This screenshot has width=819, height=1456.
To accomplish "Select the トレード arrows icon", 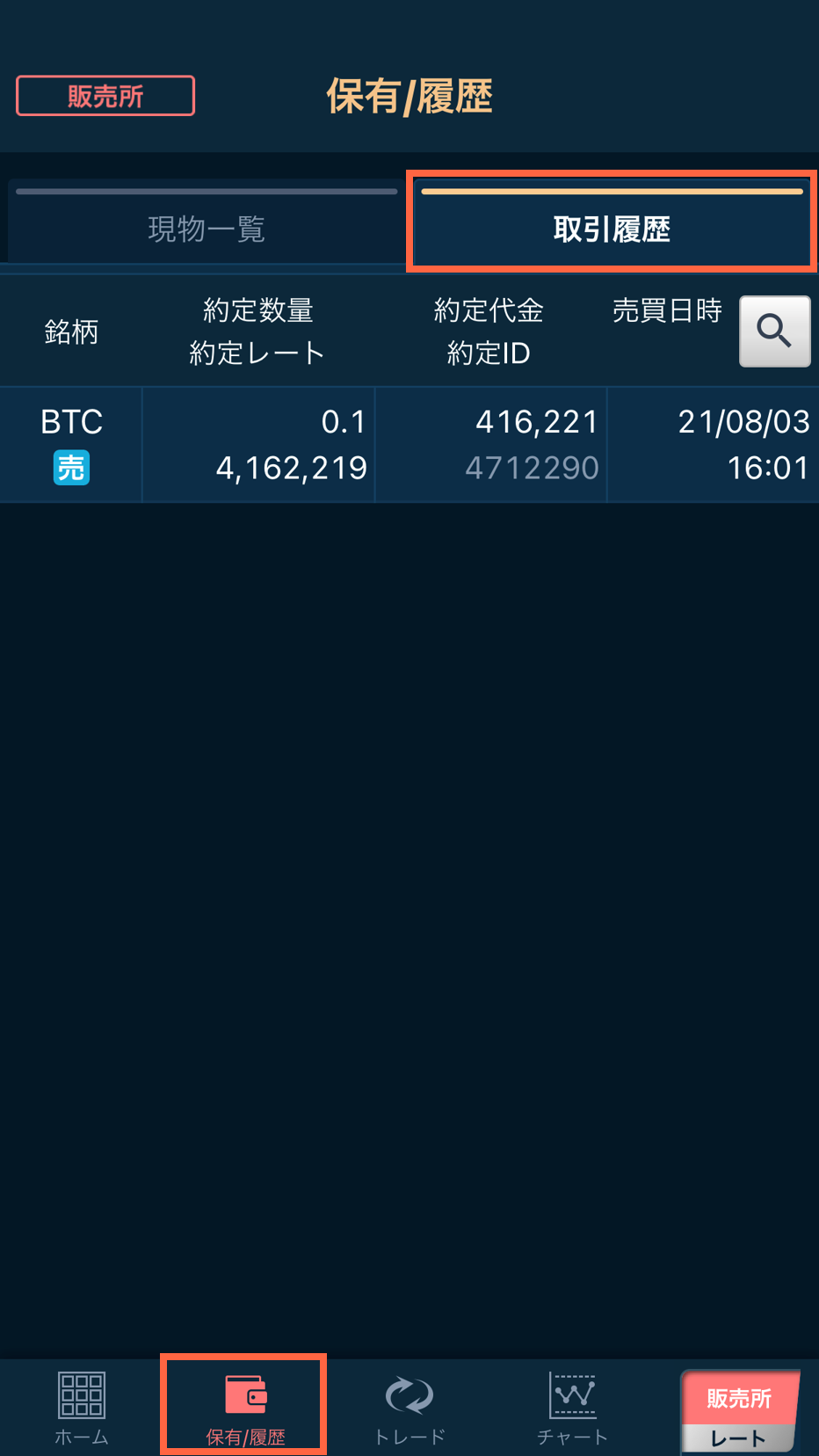I will (x=409, y=1404).
